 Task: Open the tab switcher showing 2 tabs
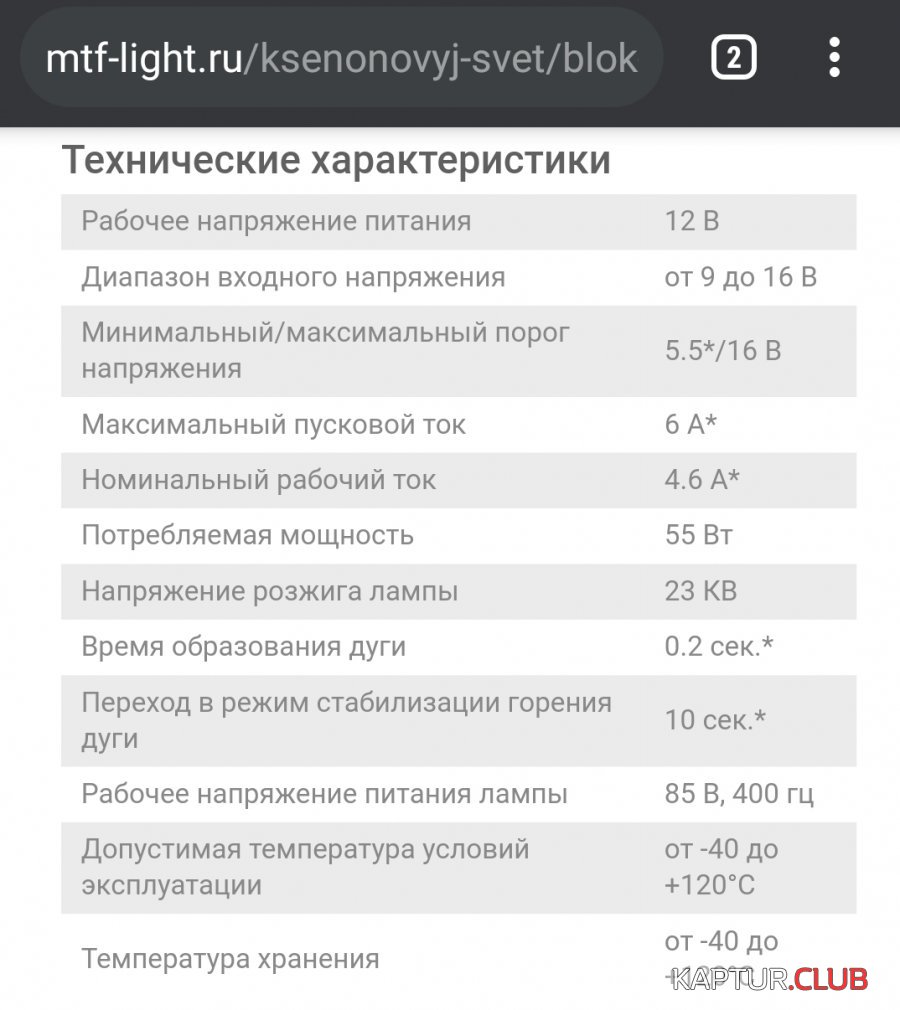(733, 59)
